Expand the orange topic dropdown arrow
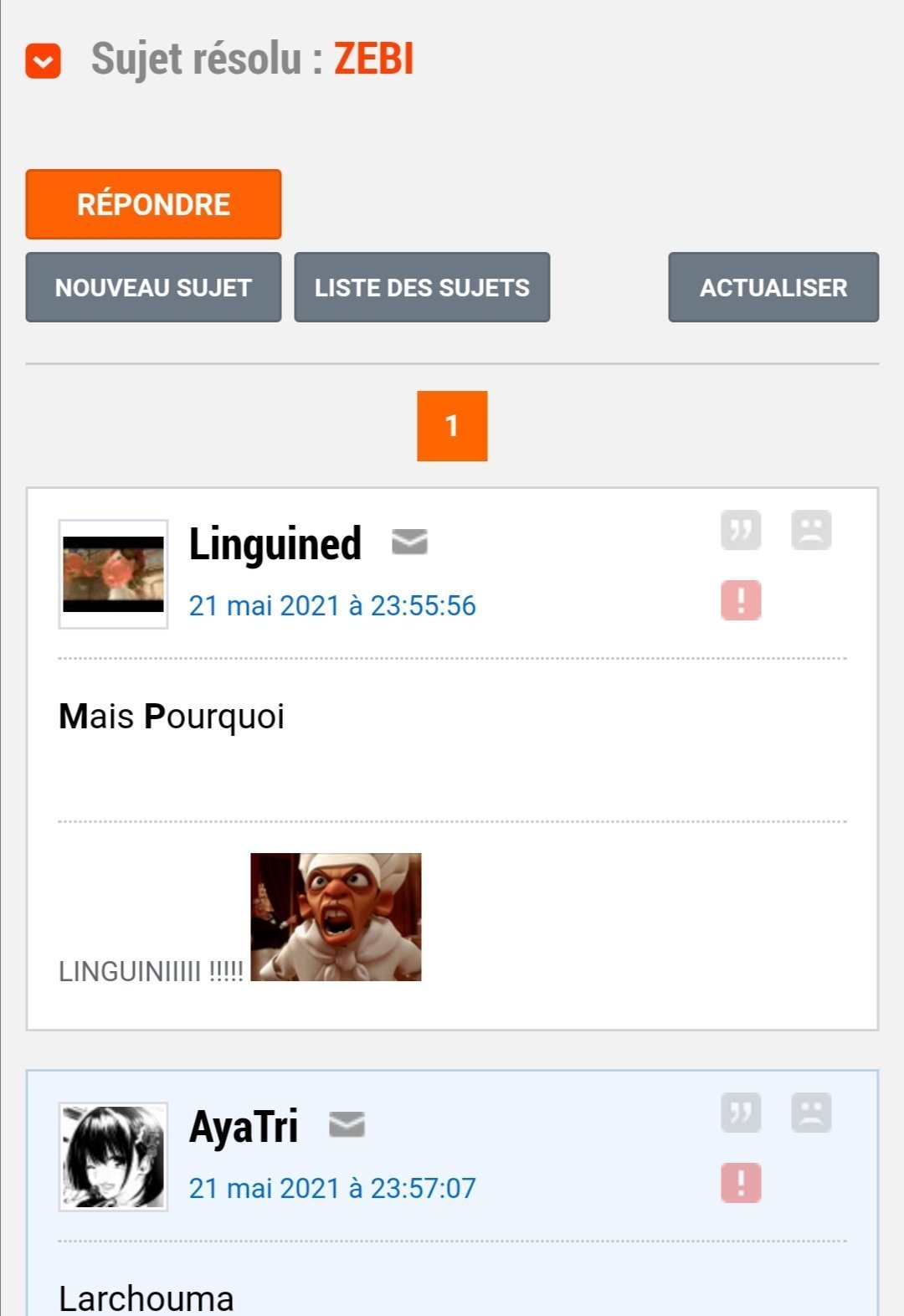 [x=44, y=61]
